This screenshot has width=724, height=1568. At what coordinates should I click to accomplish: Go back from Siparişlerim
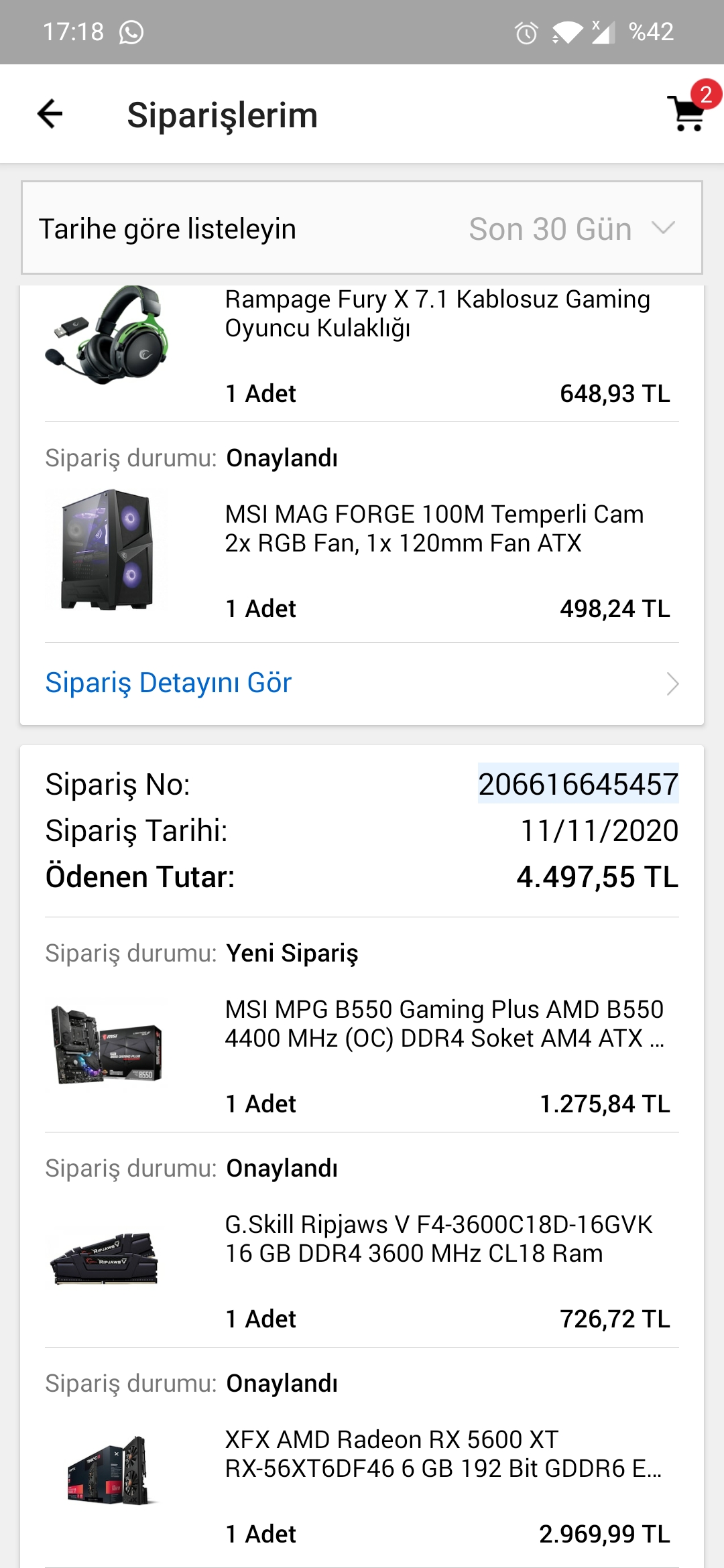[x=50, y=114]
